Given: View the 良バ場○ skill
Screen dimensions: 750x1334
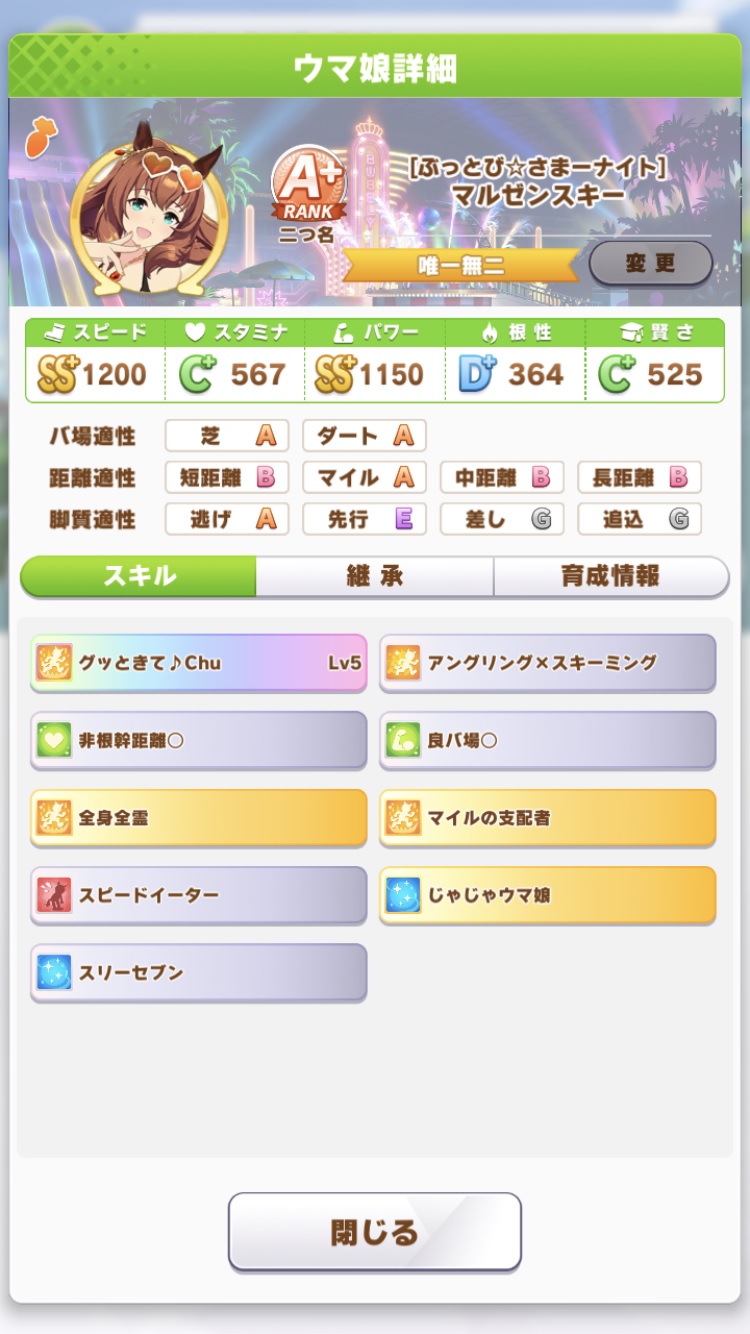Looking at the screenshot, I should [548, 740].
